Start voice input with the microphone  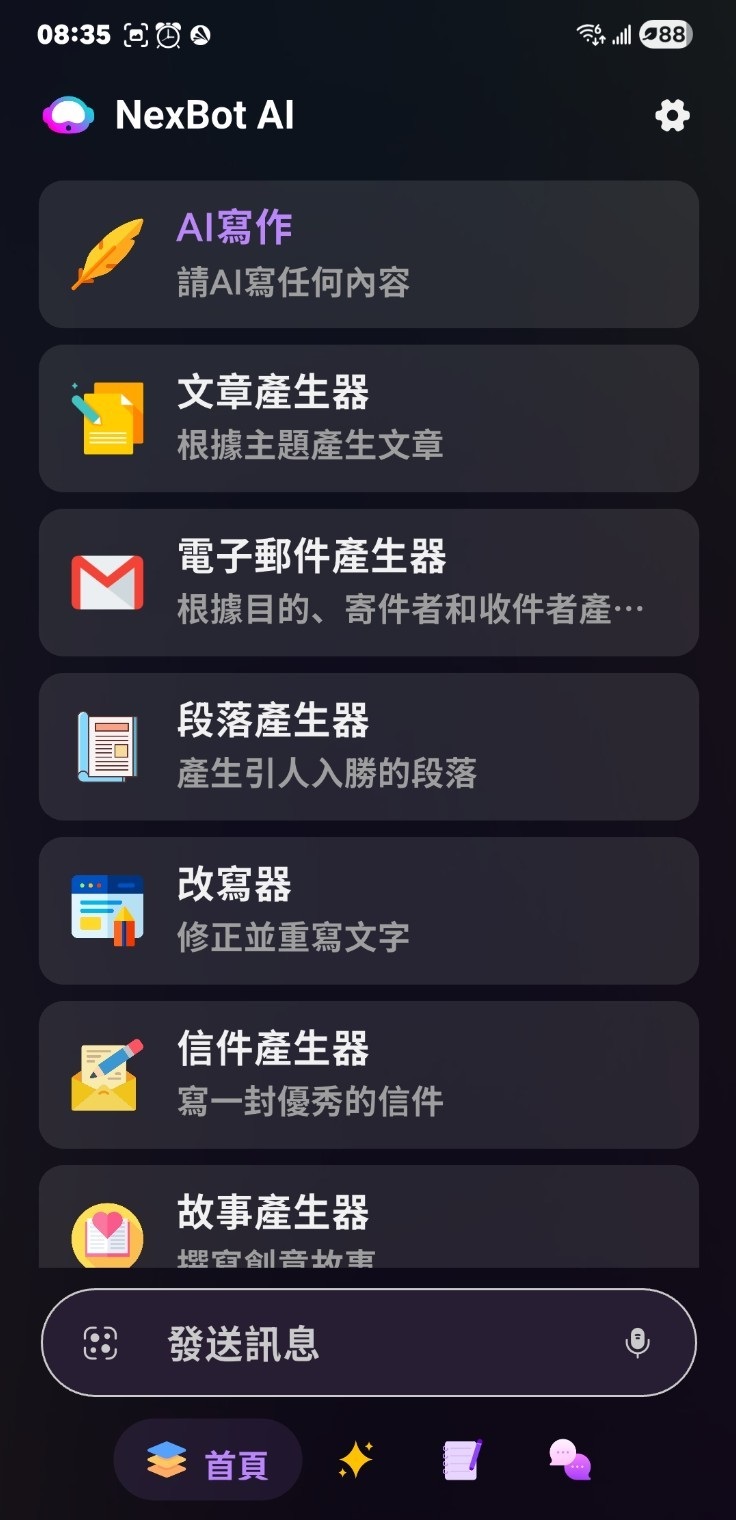[637, 1343]
